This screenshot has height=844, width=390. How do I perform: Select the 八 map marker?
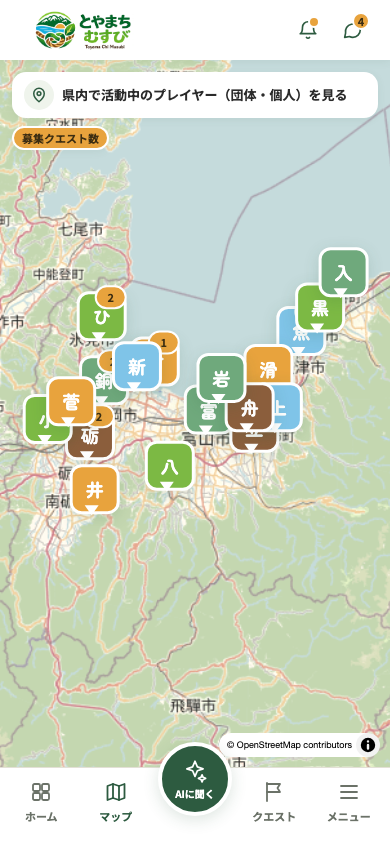point(169,467)
